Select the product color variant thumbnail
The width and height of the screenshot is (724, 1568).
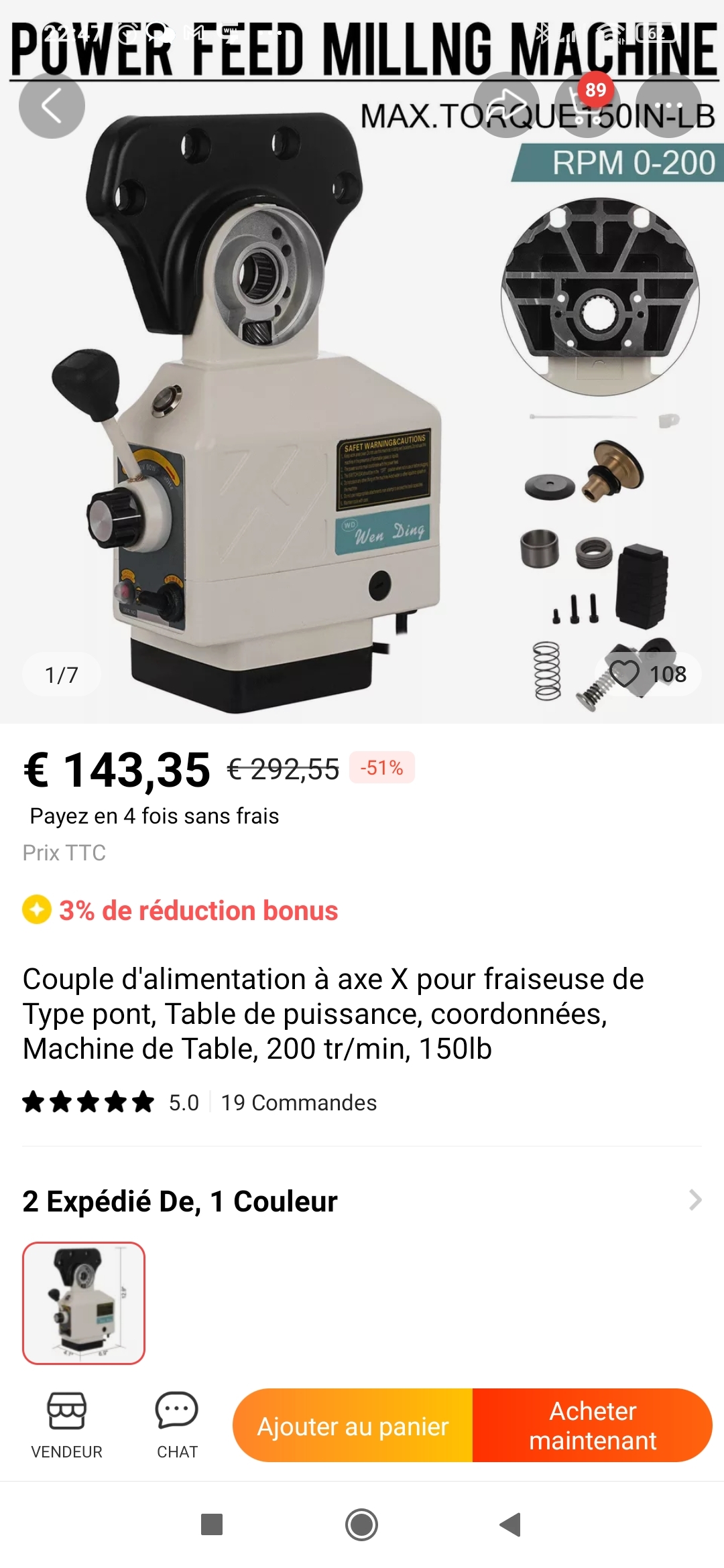[x=84, y=1303]
